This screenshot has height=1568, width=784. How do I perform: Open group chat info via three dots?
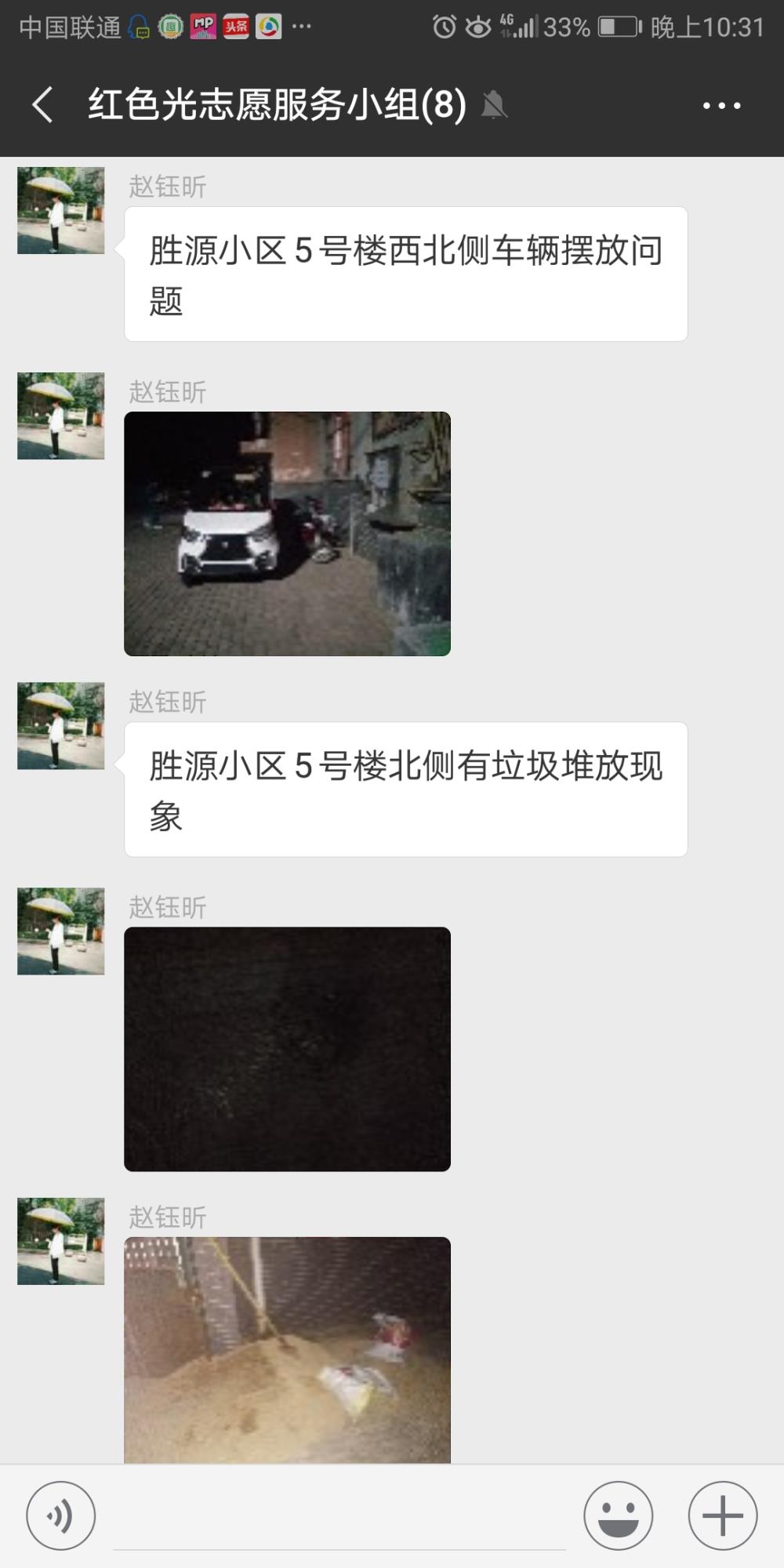pyautogui.click(x=721, y=105)
